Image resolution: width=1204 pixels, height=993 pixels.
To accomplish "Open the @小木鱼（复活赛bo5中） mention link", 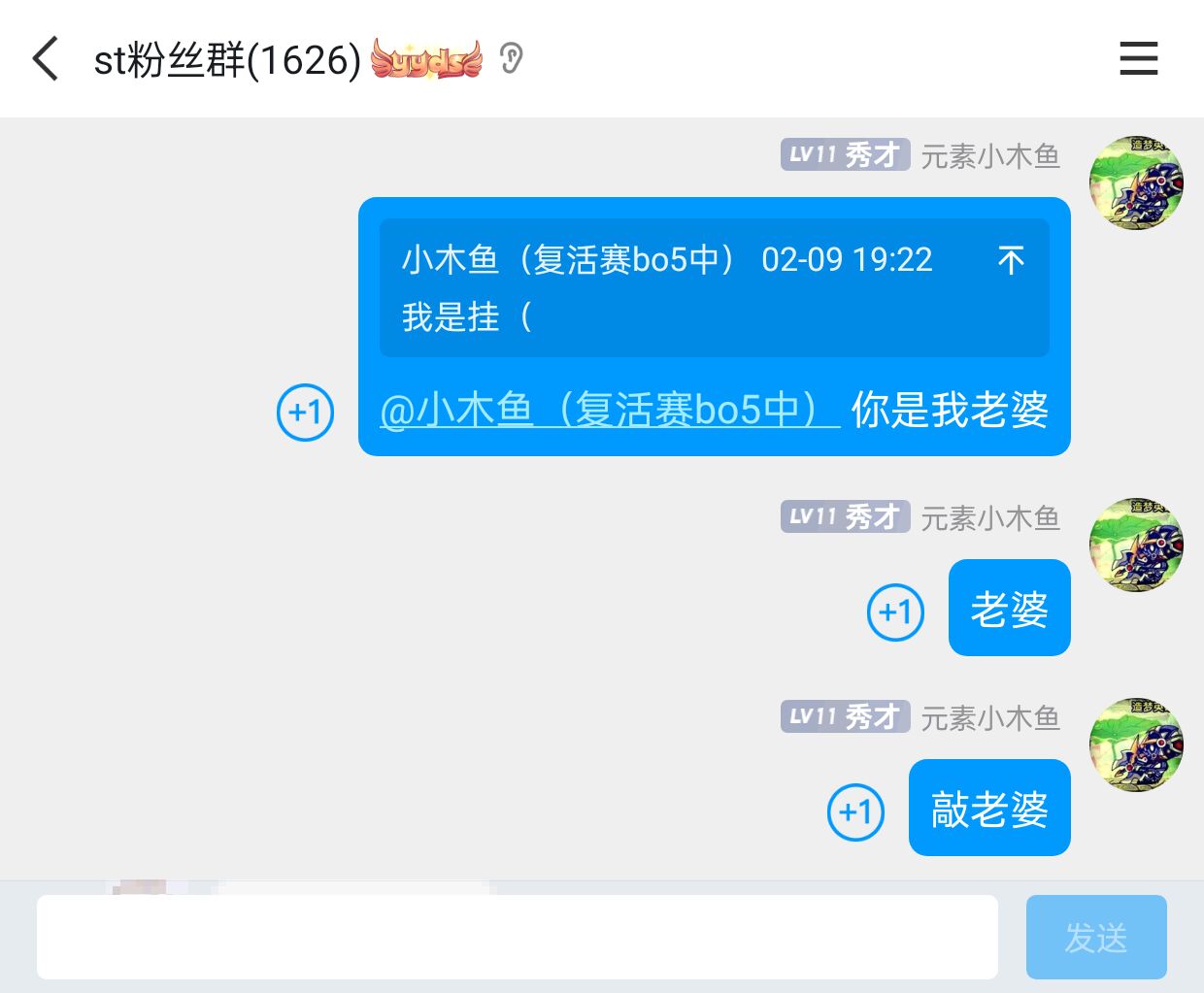I will pyautogui.click(x=609, y=410).
